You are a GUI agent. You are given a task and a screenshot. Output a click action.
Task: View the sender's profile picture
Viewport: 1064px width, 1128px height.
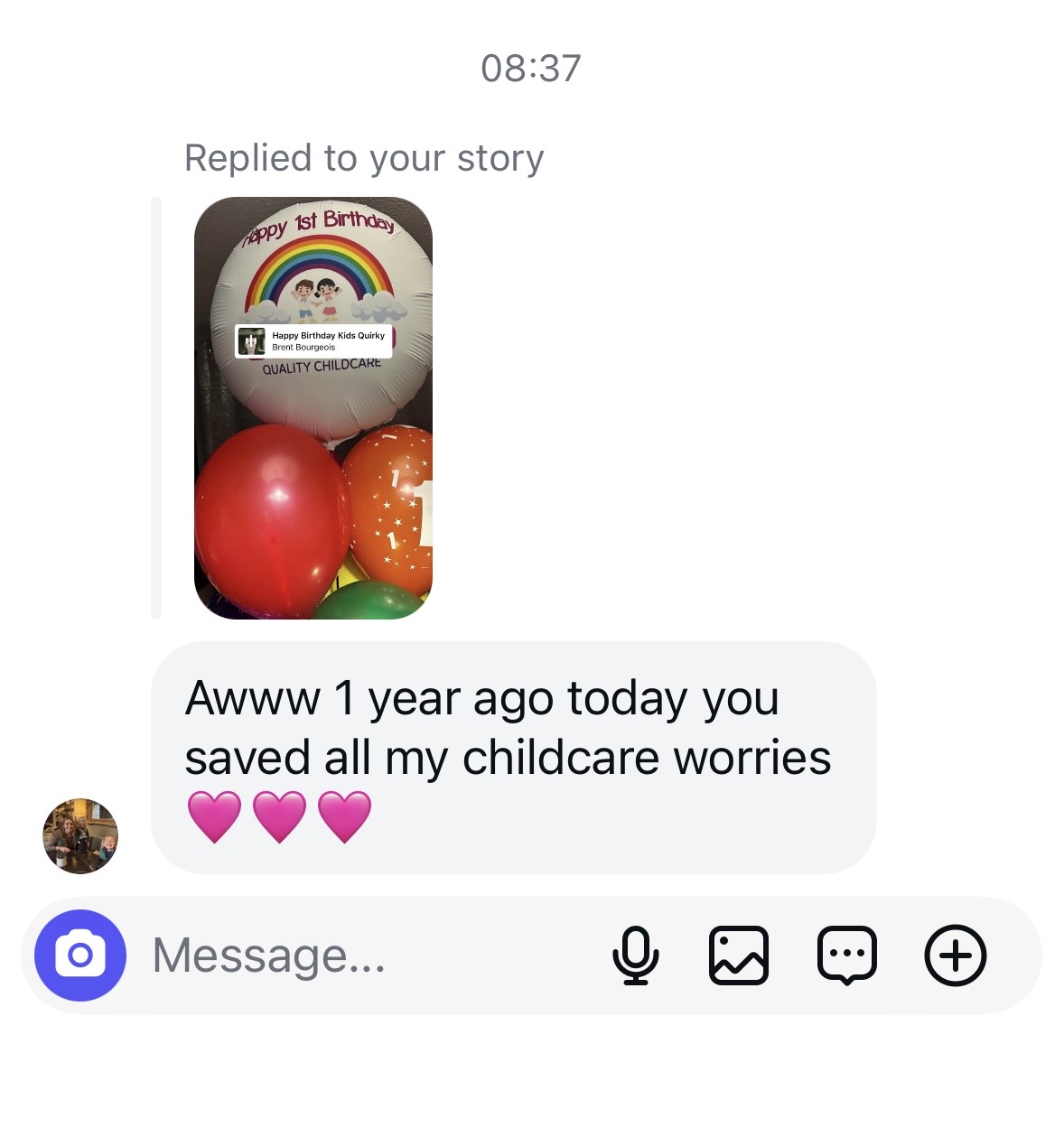(x=80, y=835)
